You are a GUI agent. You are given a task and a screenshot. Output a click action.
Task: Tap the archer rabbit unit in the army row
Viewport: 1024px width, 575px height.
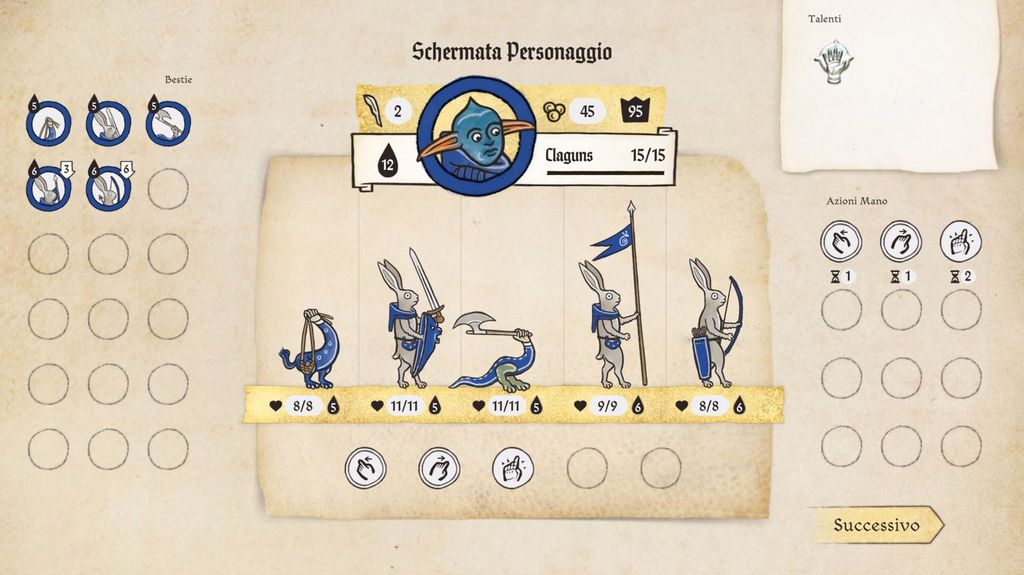(712, 325)
